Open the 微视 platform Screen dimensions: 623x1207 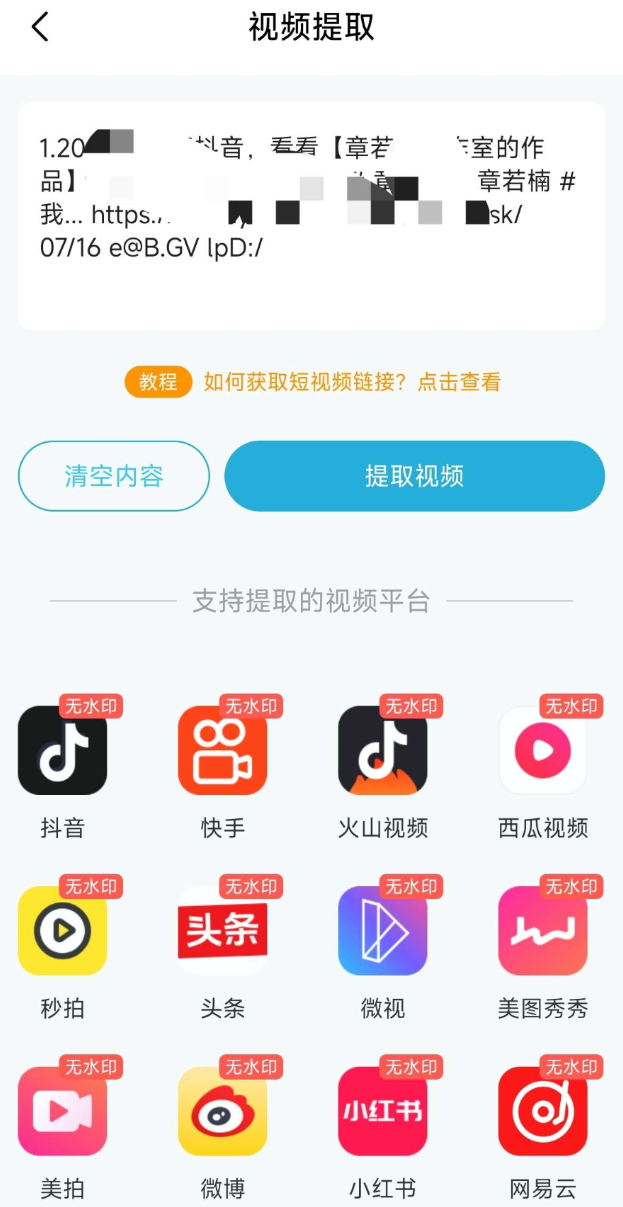pos(382,931)
